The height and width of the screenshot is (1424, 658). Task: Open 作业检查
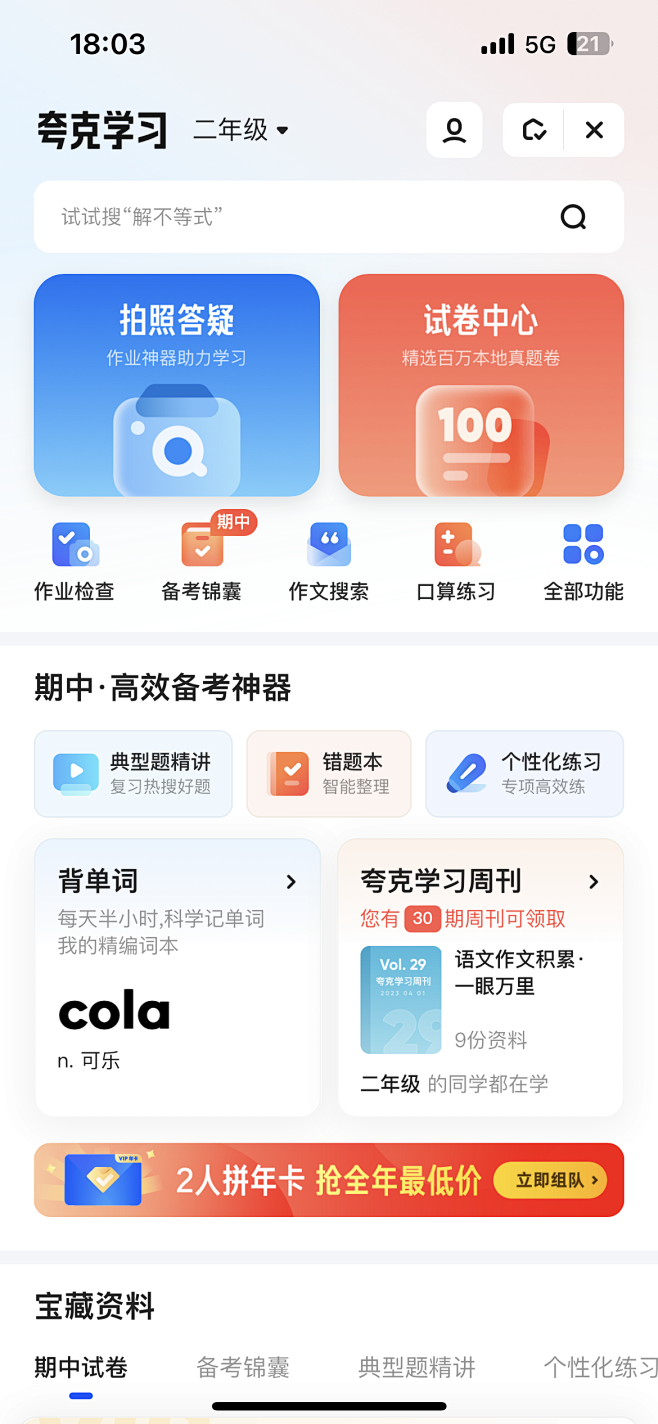(74, 562)
